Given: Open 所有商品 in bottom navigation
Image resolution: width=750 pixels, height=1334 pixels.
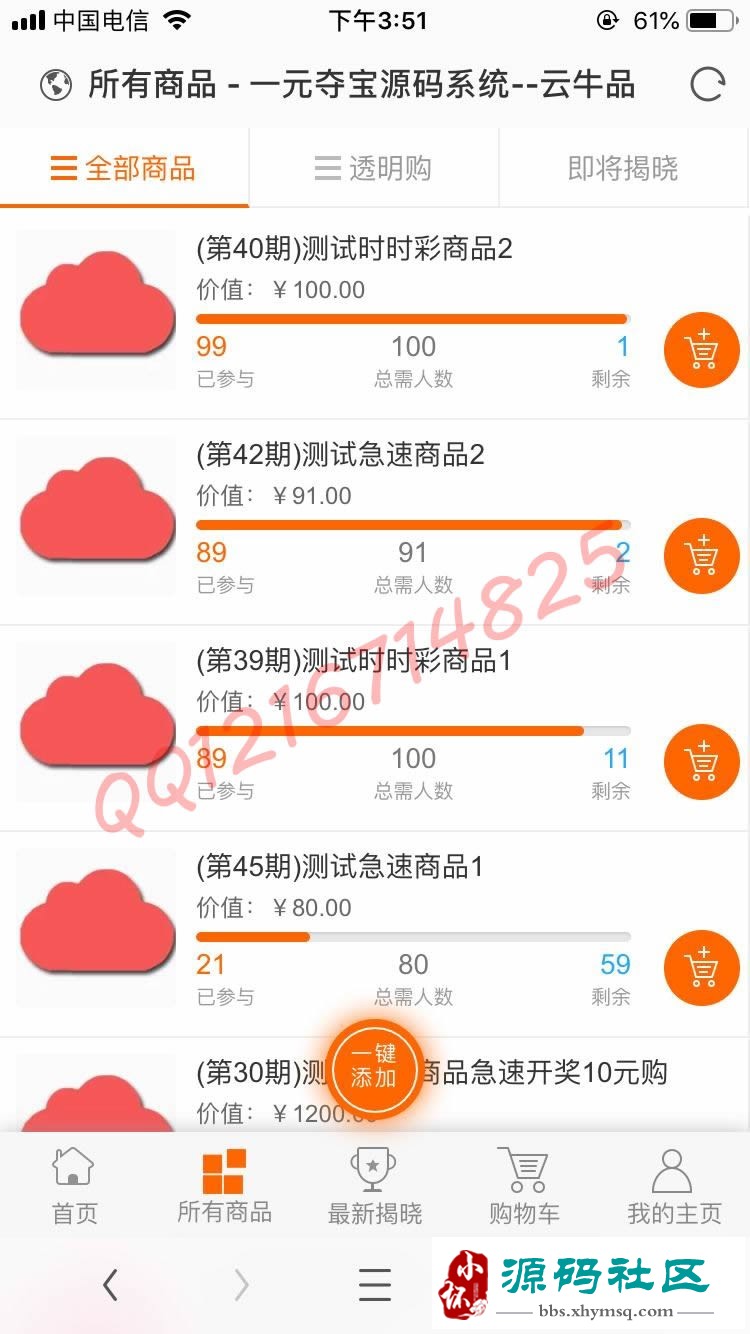Looking at the screenshot, I should coord(224,1186).
